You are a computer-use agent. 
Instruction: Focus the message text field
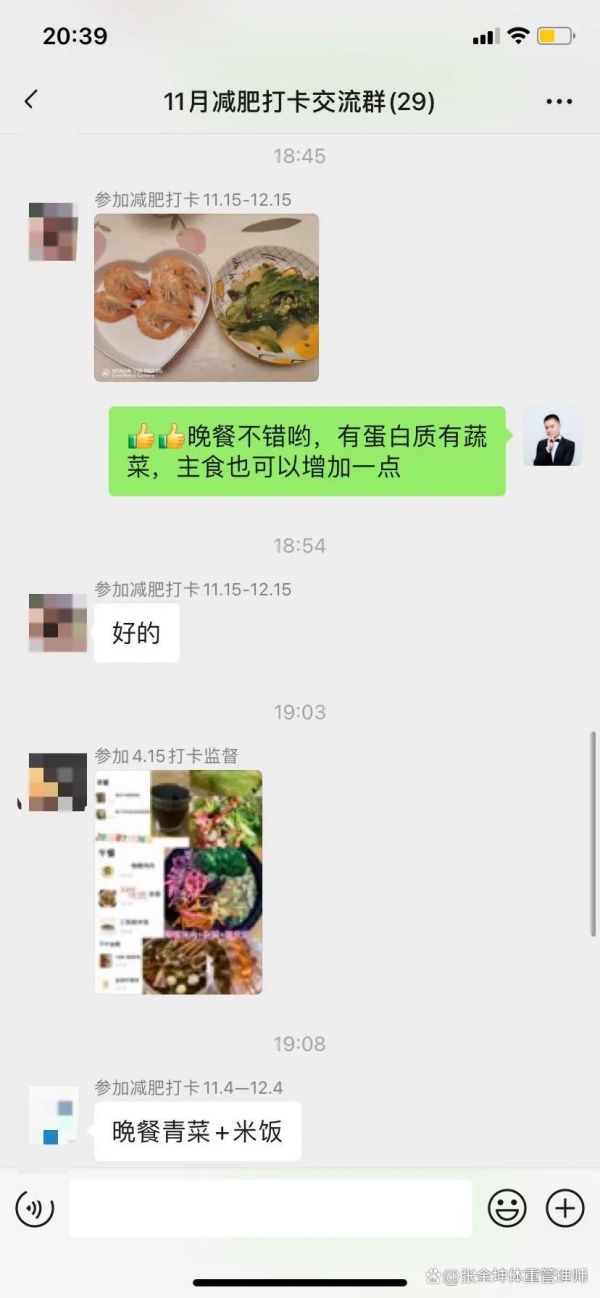270,1208
